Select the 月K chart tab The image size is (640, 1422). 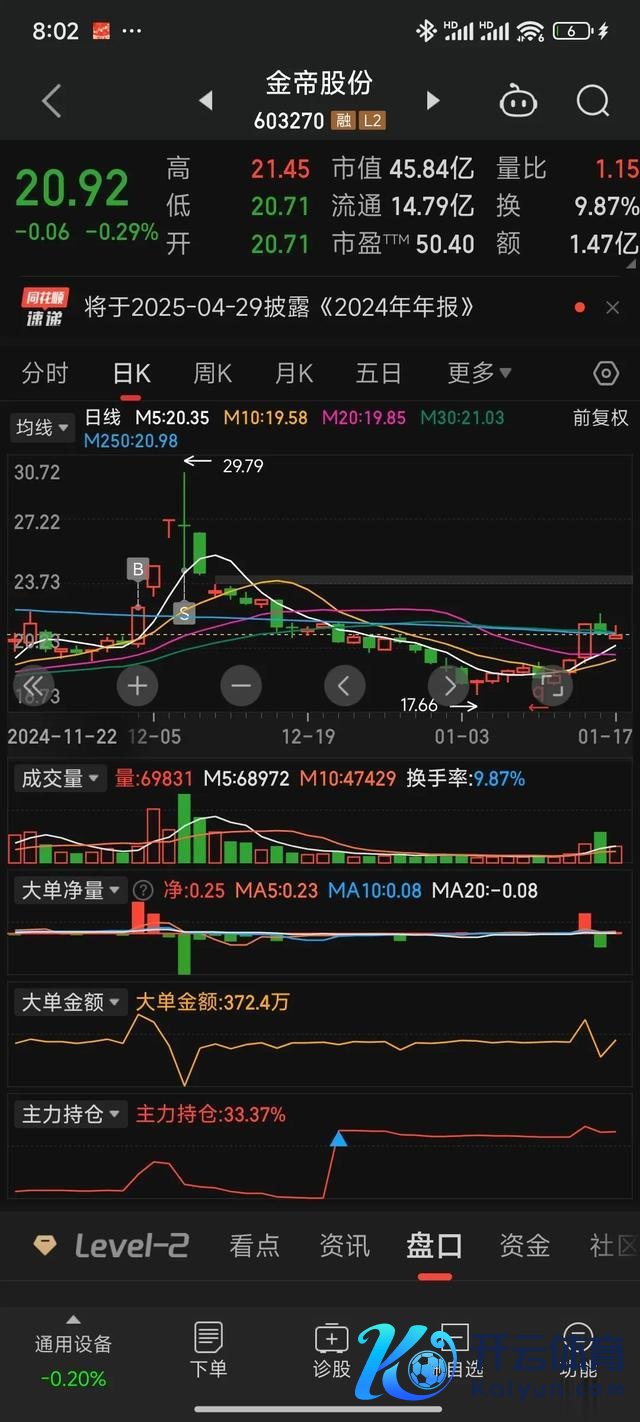(294, 374)
